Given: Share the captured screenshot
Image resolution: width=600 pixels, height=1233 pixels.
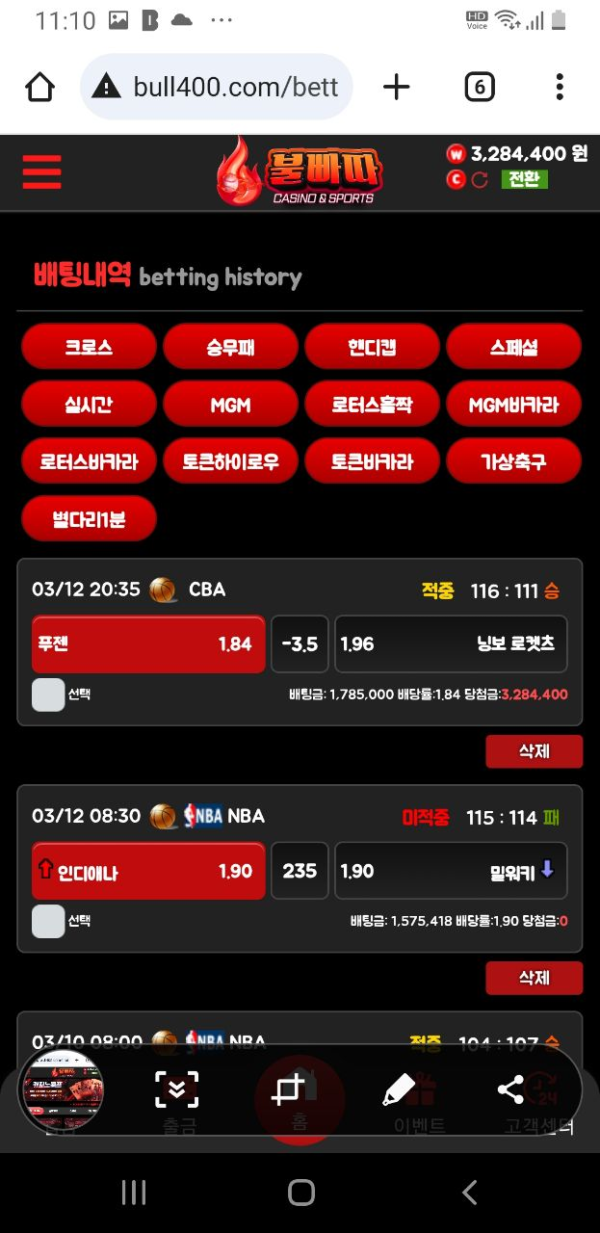Looking at the screenshot, I should (x=511, y=1090).
